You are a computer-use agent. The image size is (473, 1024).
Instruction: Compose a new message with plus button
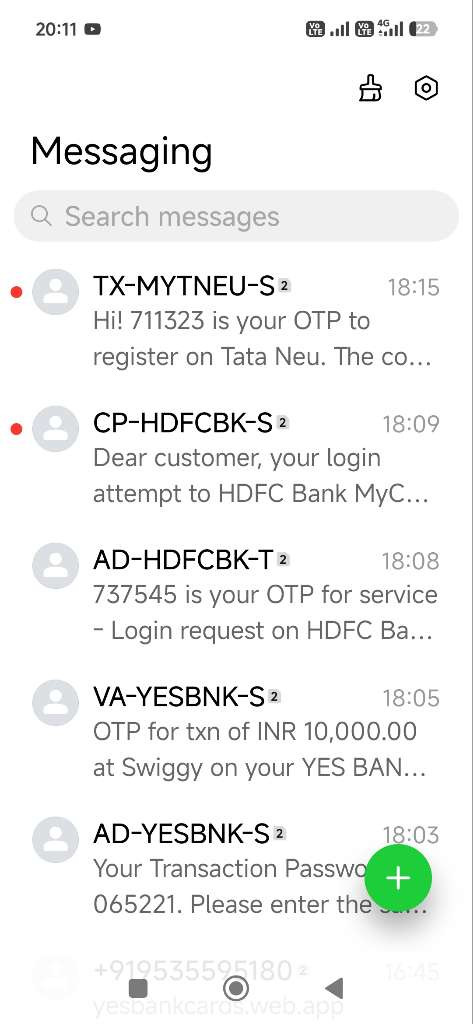(x=398, y=878)
